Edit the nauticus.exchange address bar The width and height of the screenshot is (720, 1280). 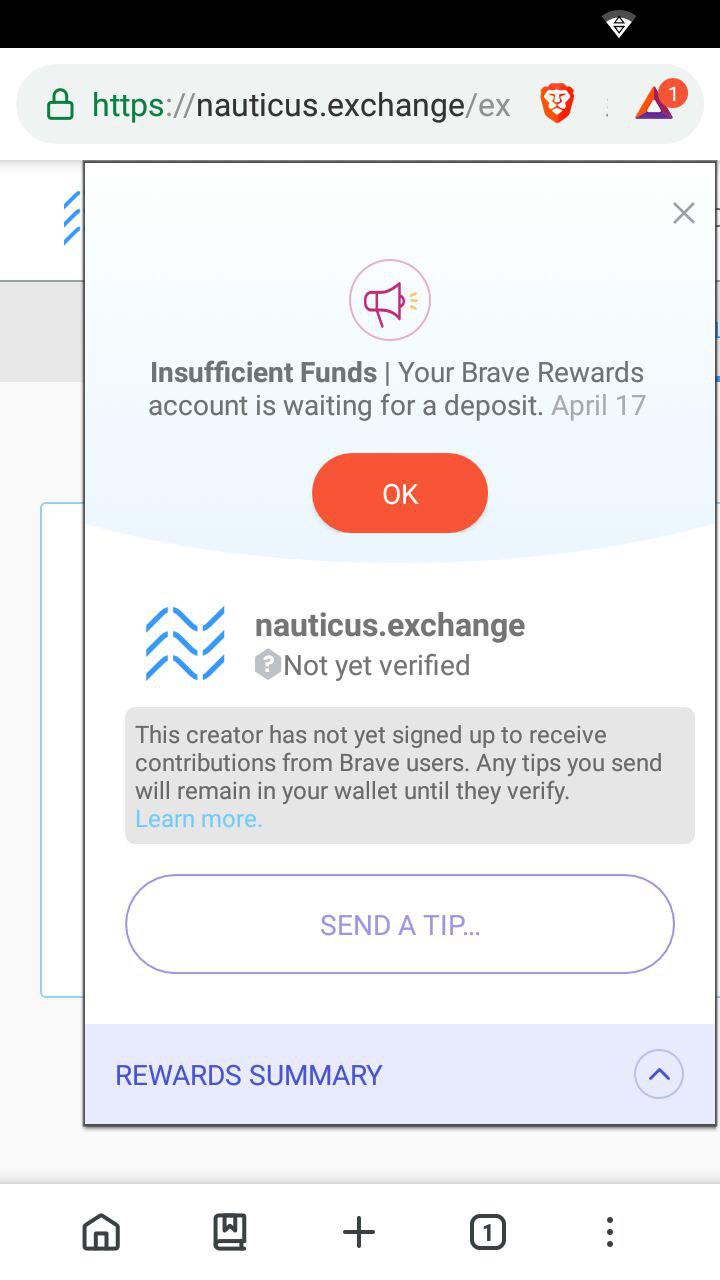point(300,105)
